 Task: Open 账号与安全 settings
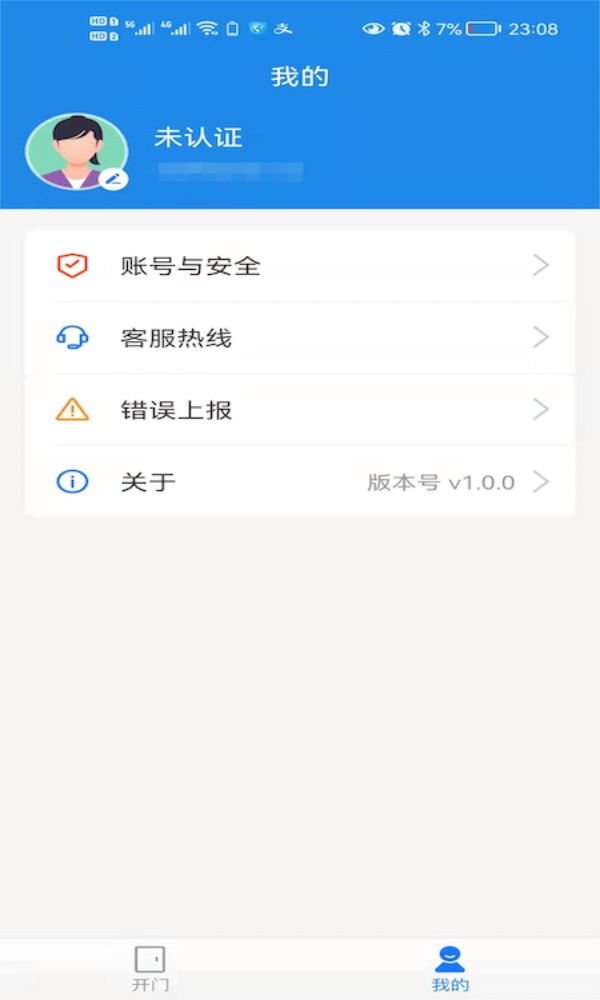(300, 266)
